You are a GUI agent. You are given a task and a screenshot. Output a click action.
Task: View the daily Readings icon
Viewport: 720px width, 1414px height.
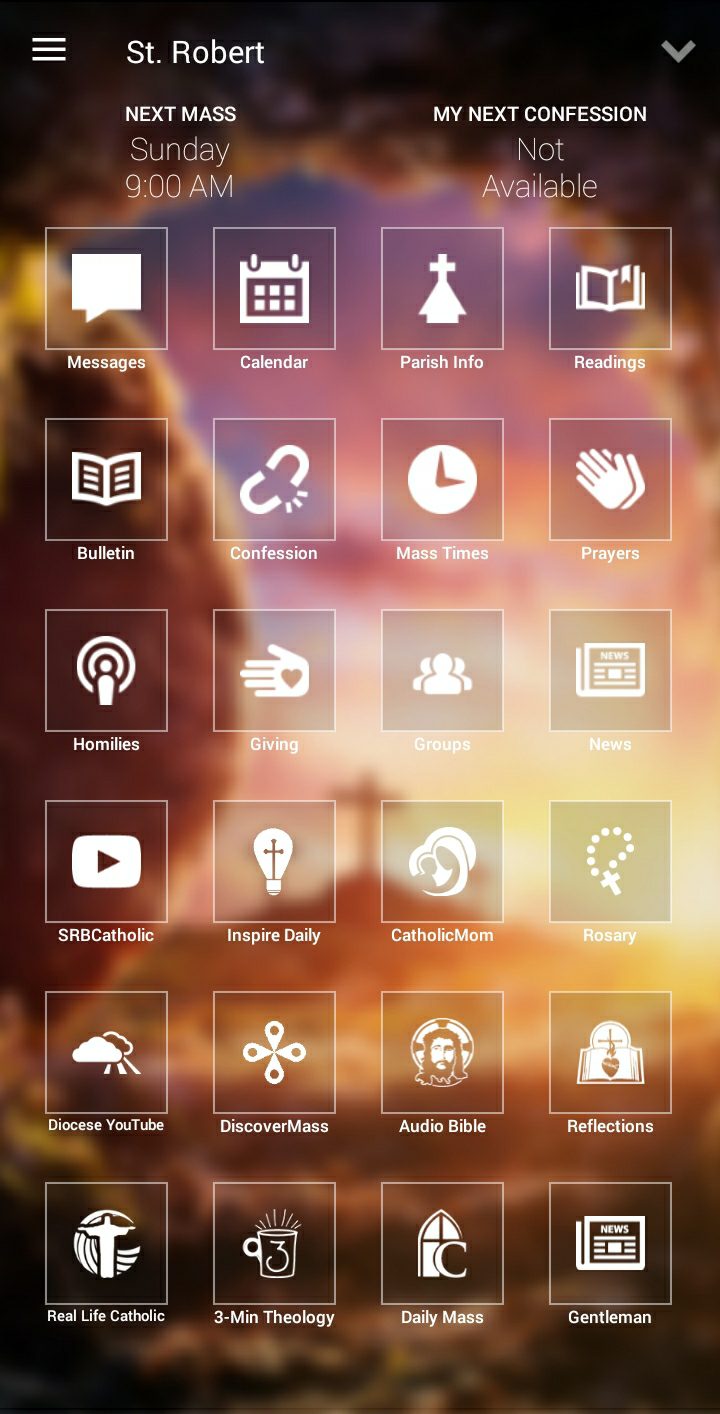click(x=610, y=288)
